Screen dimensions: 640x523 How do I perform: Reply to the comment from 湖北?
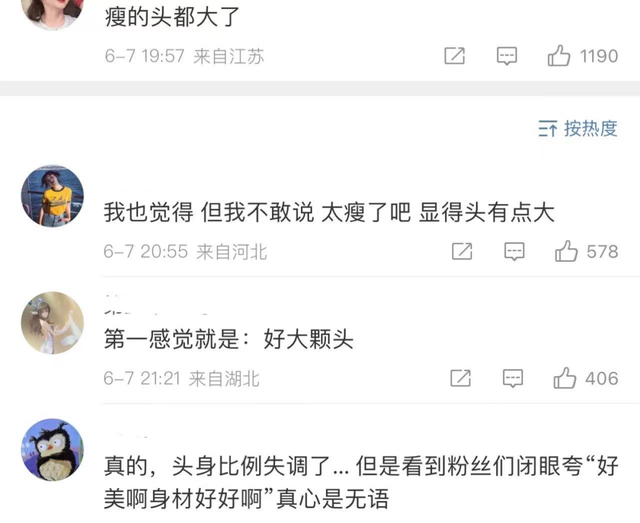pyautogui.click(x=513, y=378)
